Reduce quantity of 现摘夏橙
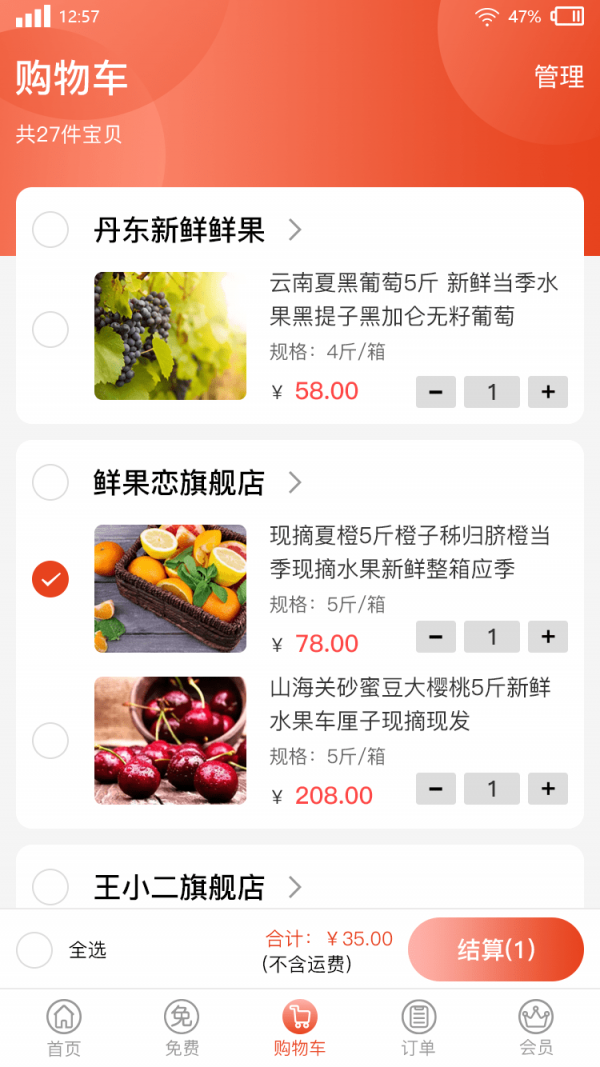The width and height of the screenshot is (600, 1067). tap(436, 637)
